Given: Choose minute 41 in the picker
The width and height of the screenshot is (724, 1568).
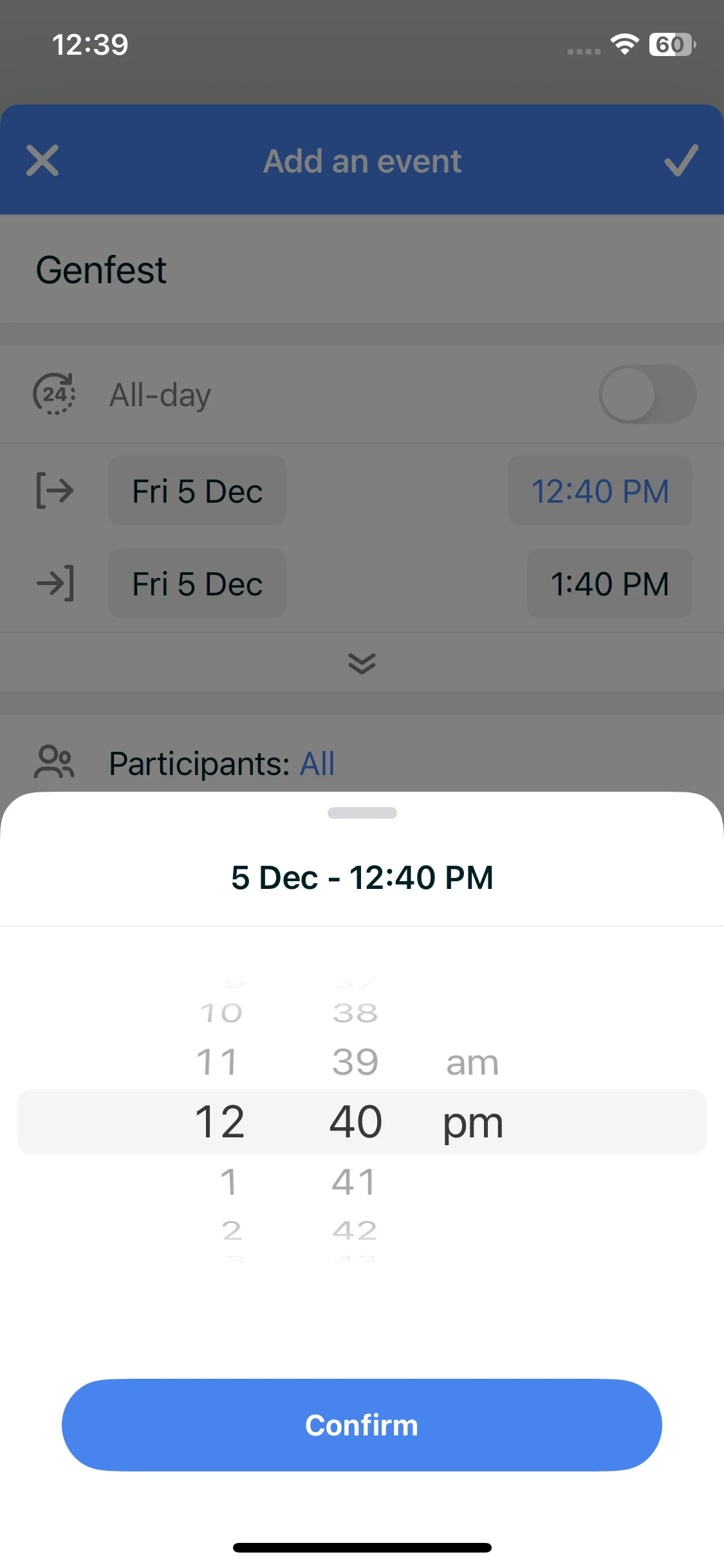Looking at the screenshot, I should tap(354, 1182).
